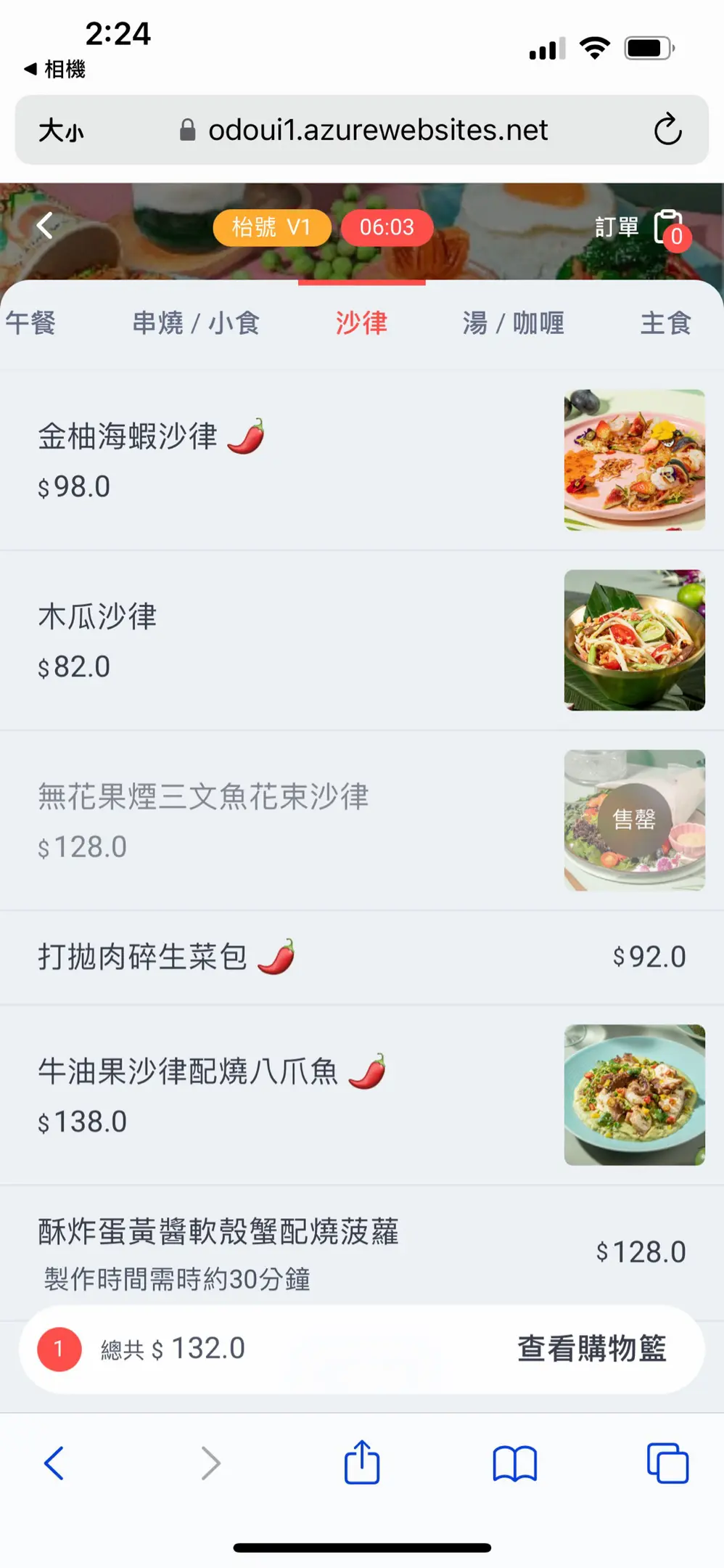724x1568 pixels.
Task: Choose 打拋肉碎生菜包 from the menu
Action: coord(290,957)
